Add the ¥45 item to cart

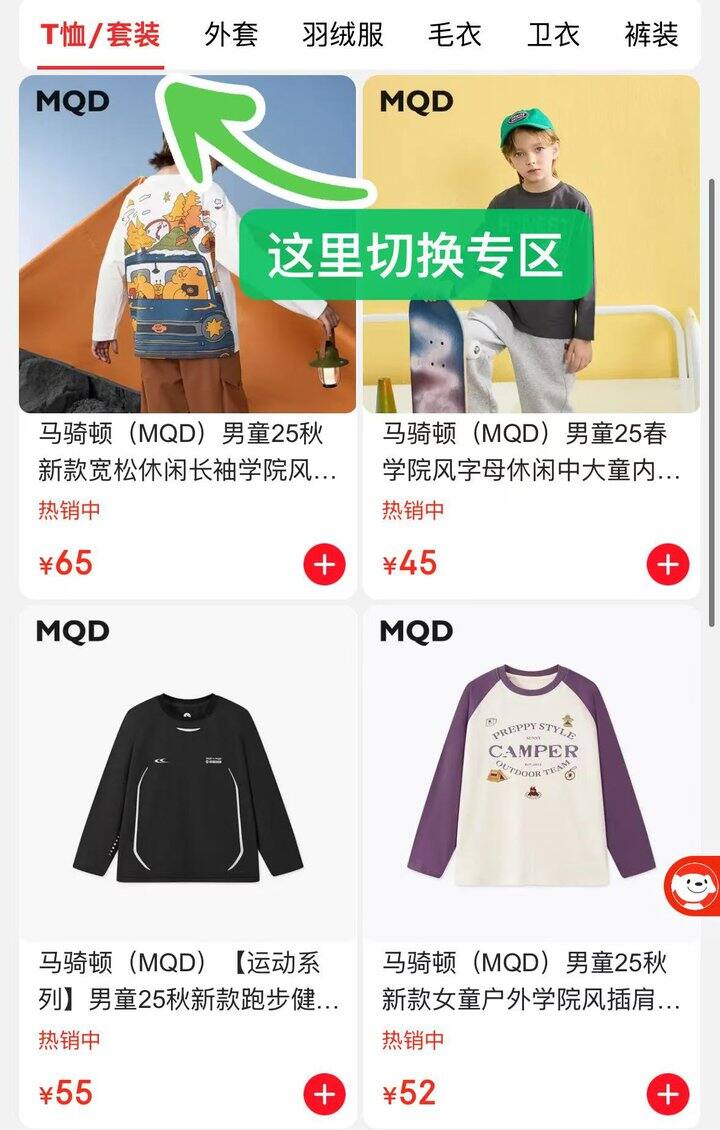coord(667,565)
